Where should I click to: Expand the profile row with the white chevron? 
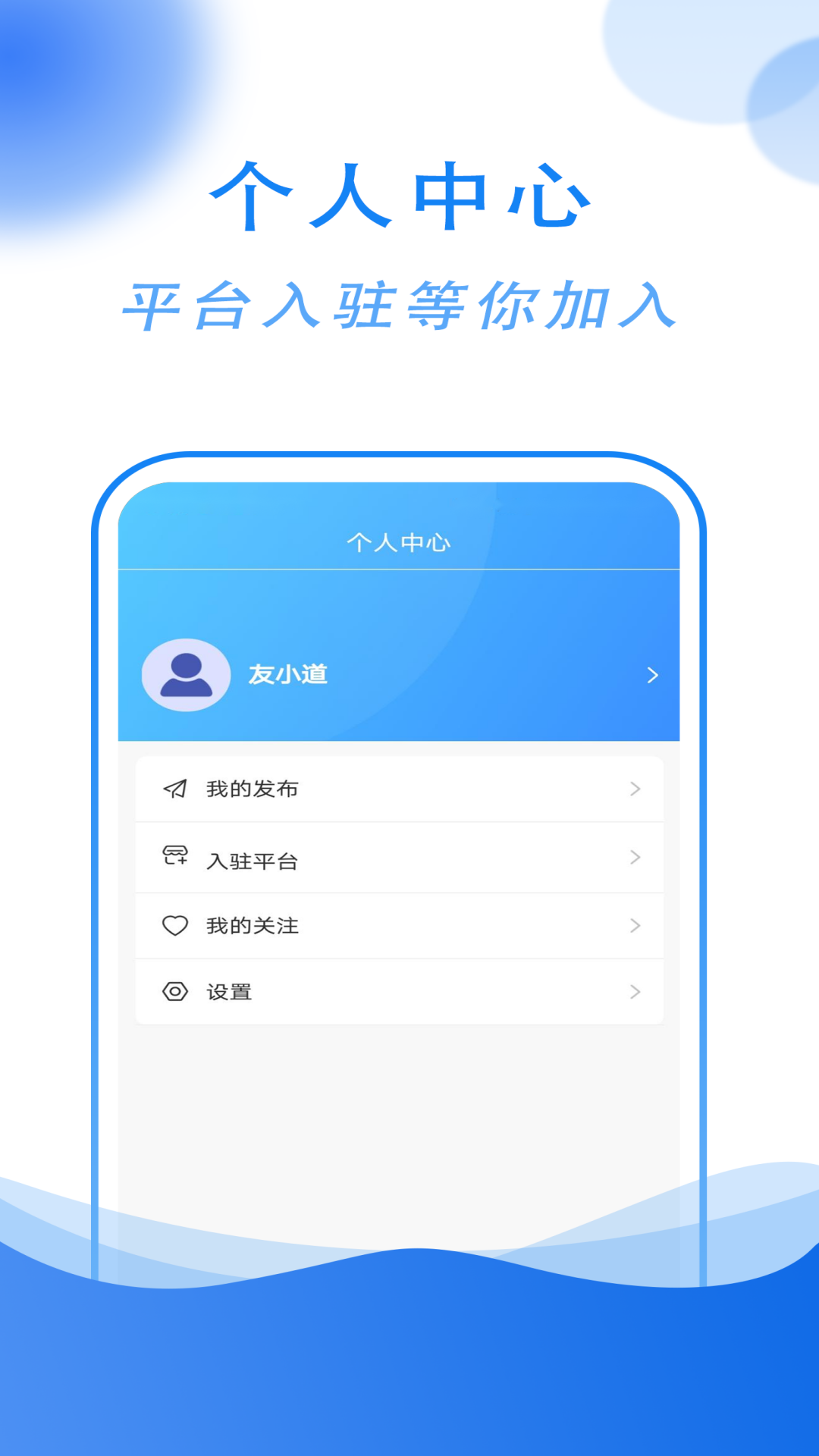652,675
